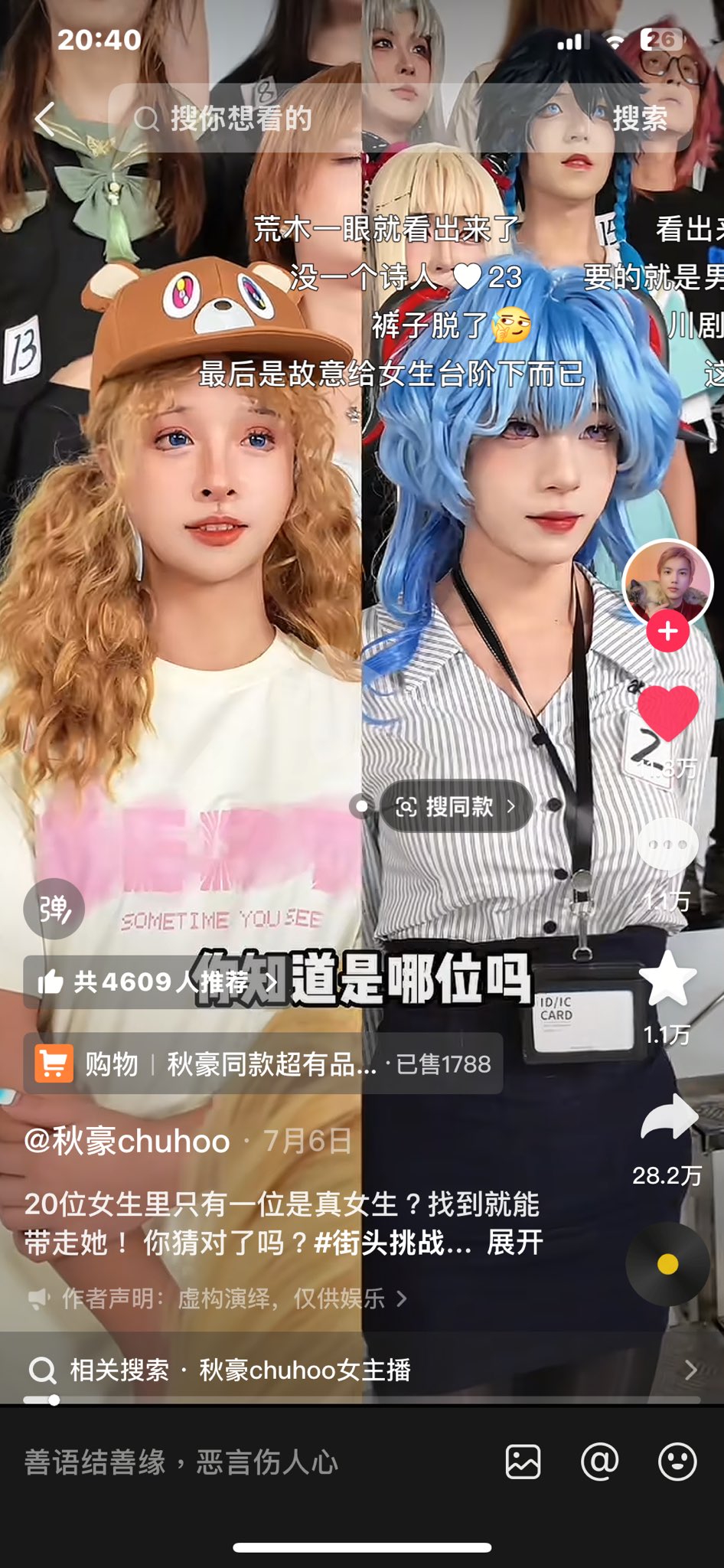Share this video via the arrow icon
724x1568 pixels.
(x=669, y=1118)
